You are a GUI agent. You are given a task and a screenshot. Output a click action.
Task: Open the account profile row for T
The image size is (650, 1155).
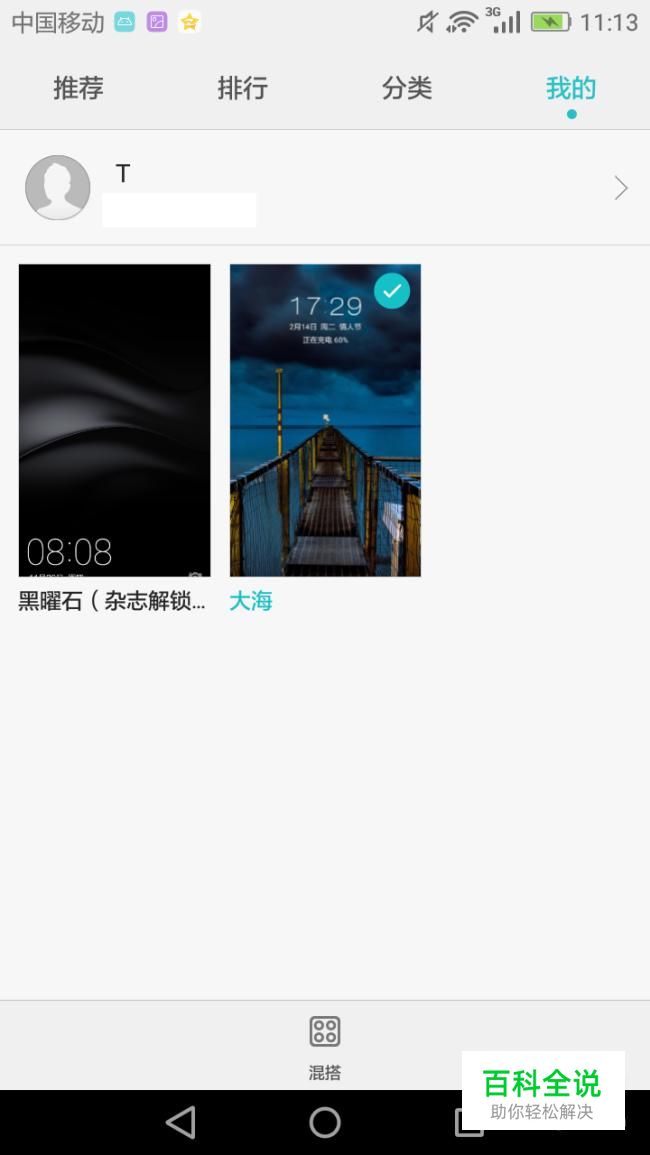[325, 188]
